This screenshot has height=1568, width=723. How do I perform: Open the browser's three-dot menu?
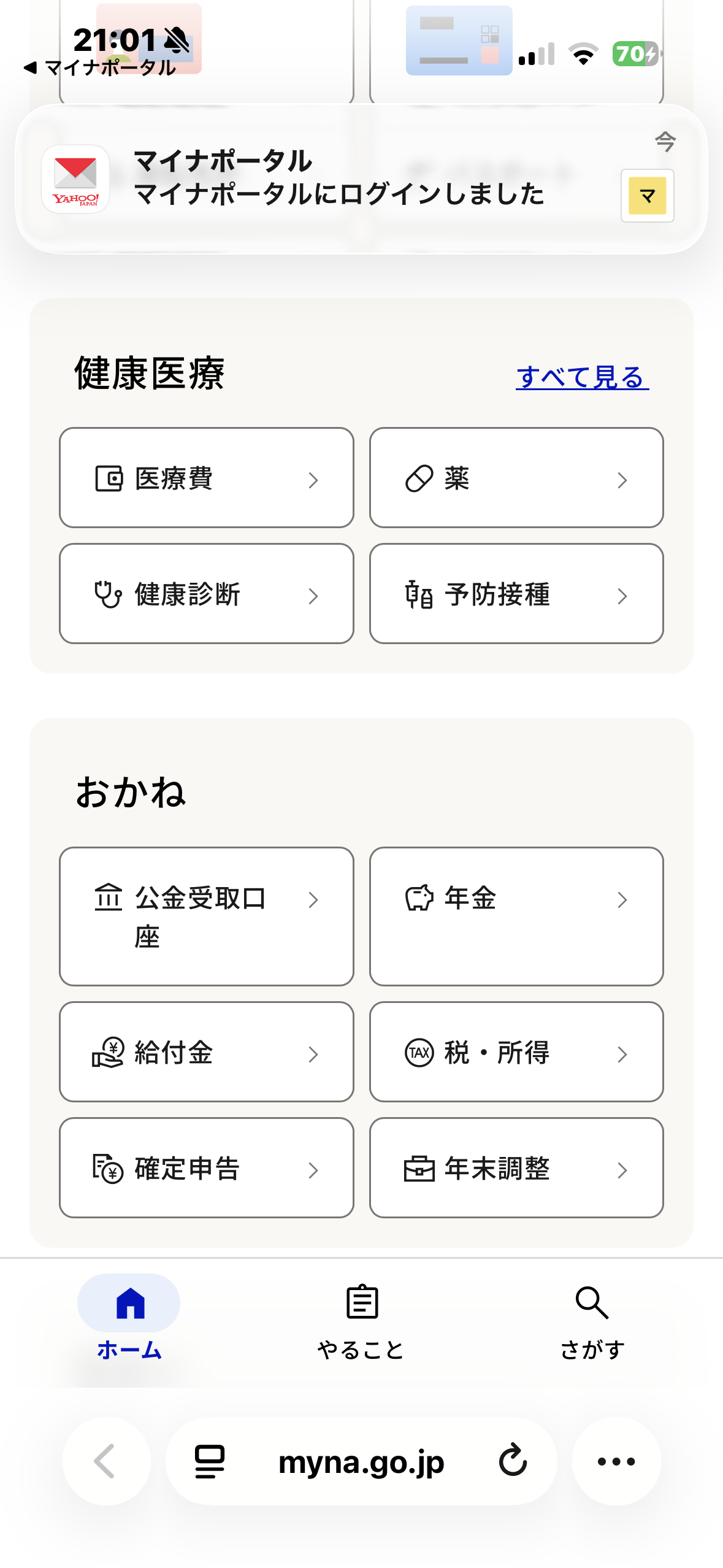coord(616,1461)
